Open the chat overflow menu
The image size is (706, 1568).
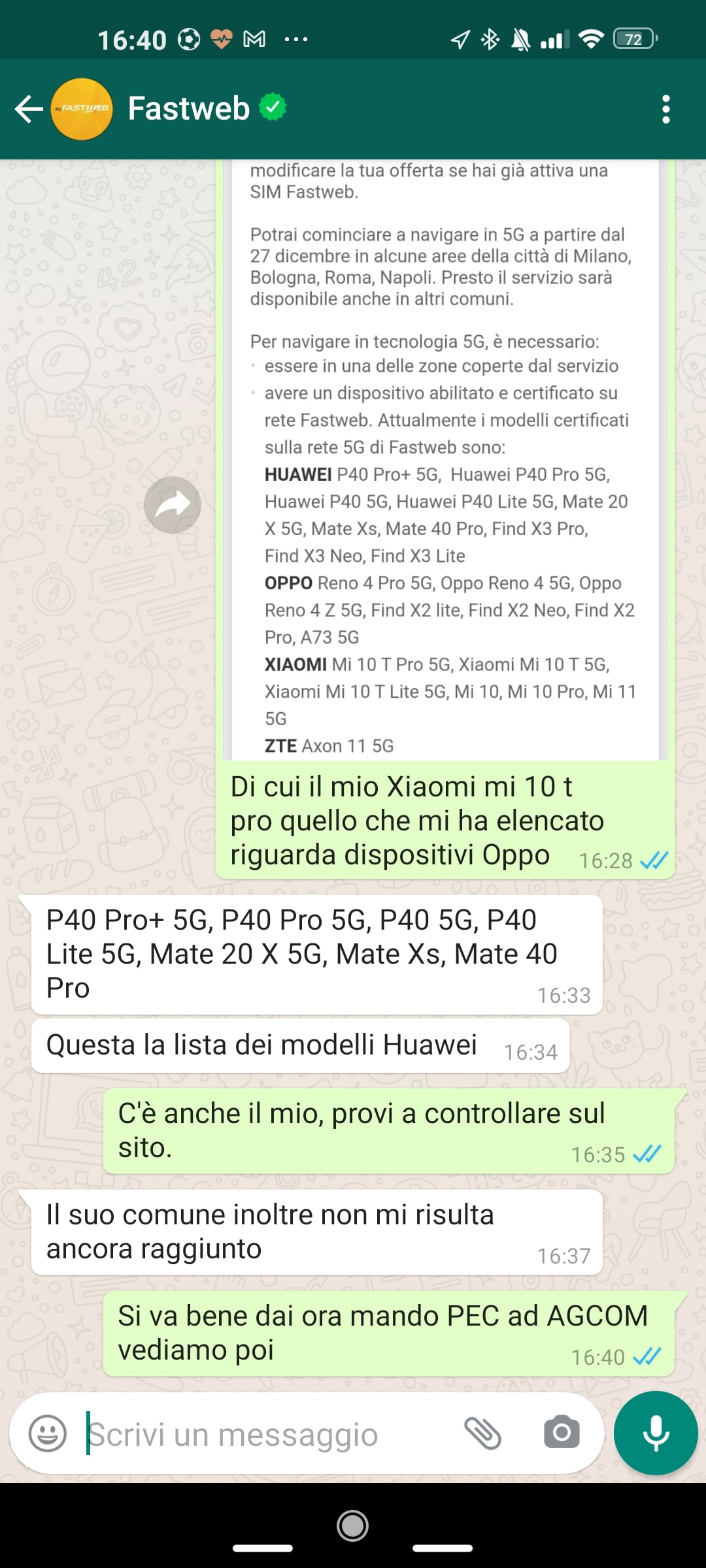665,109
